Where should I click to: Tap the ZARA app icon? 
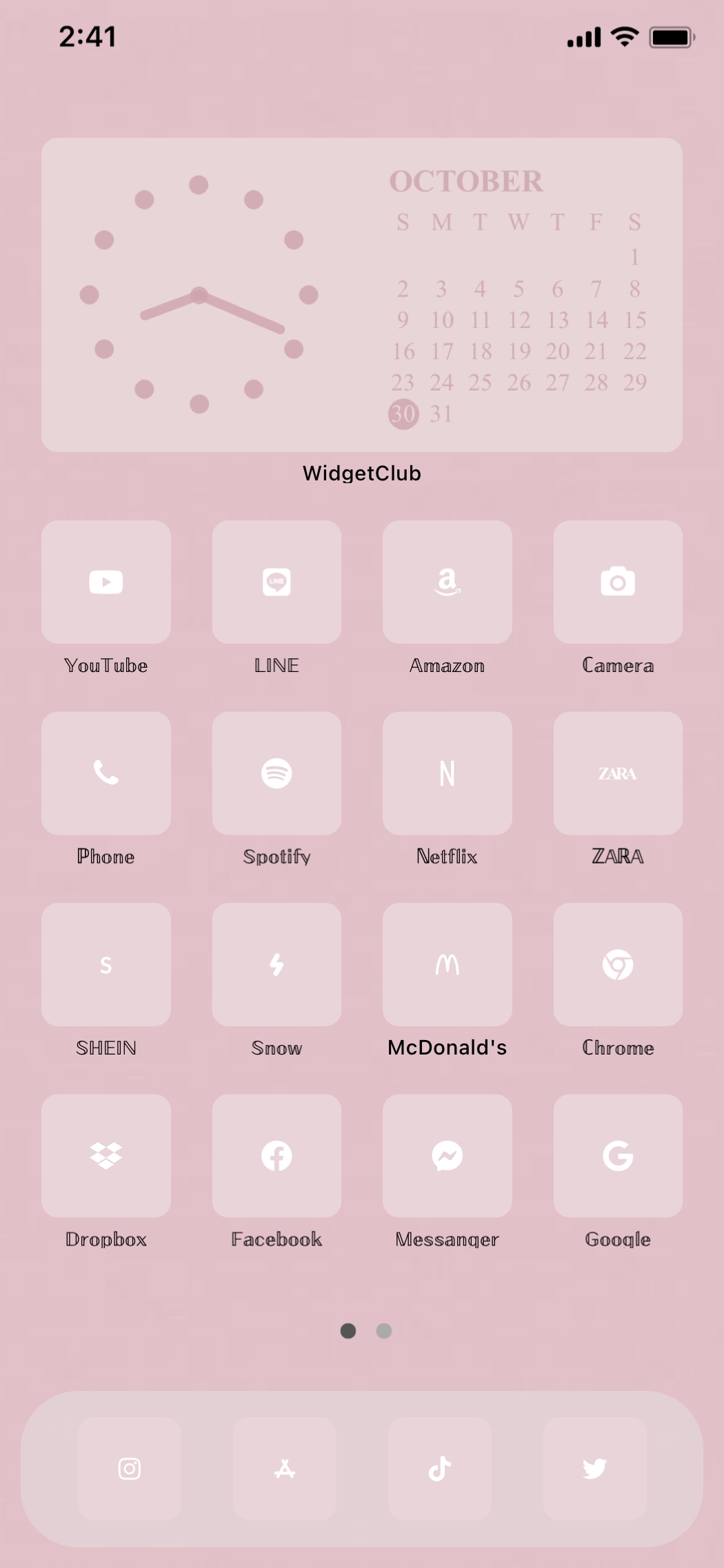click(x=618, y=773)
